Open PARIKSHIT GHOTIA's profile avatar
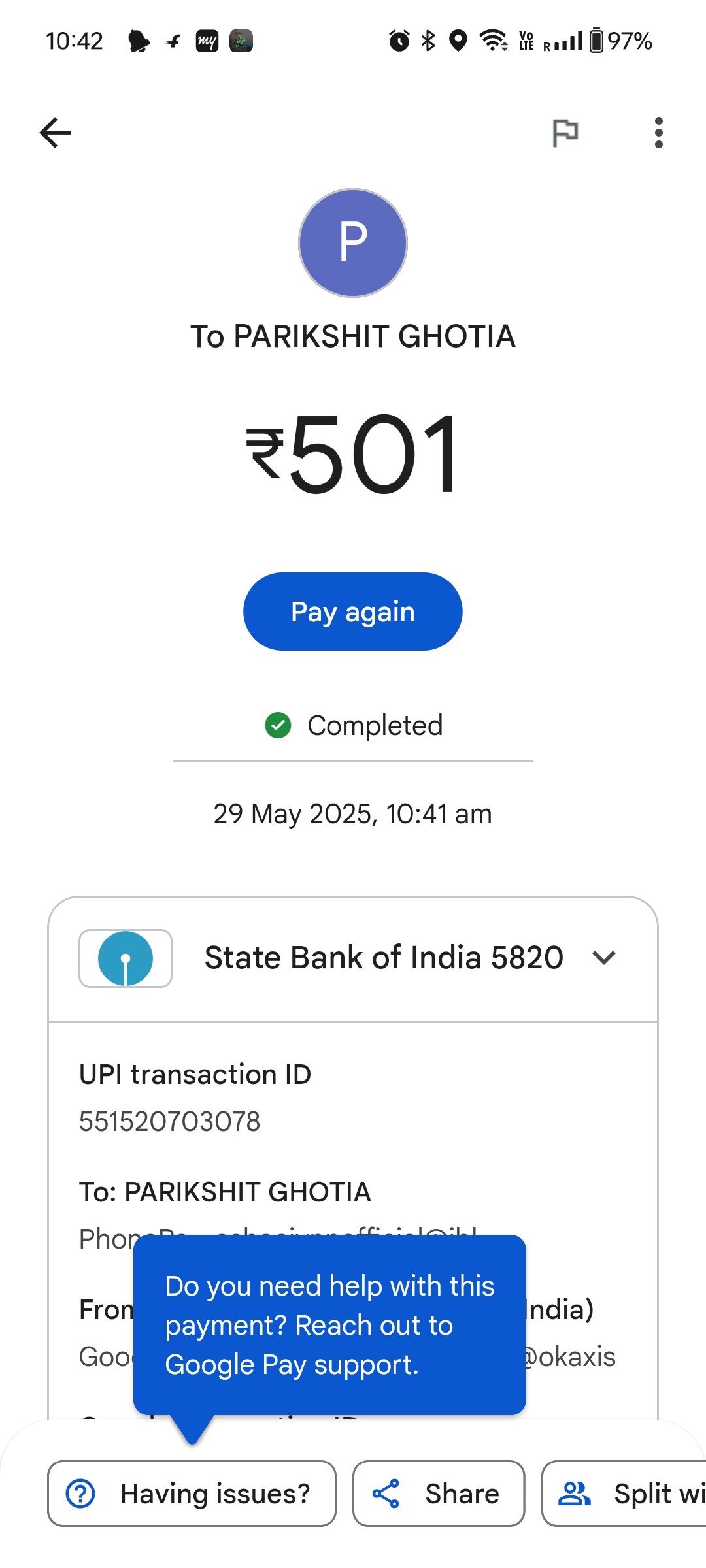The image size is (706, 1568). coord(353,243)
